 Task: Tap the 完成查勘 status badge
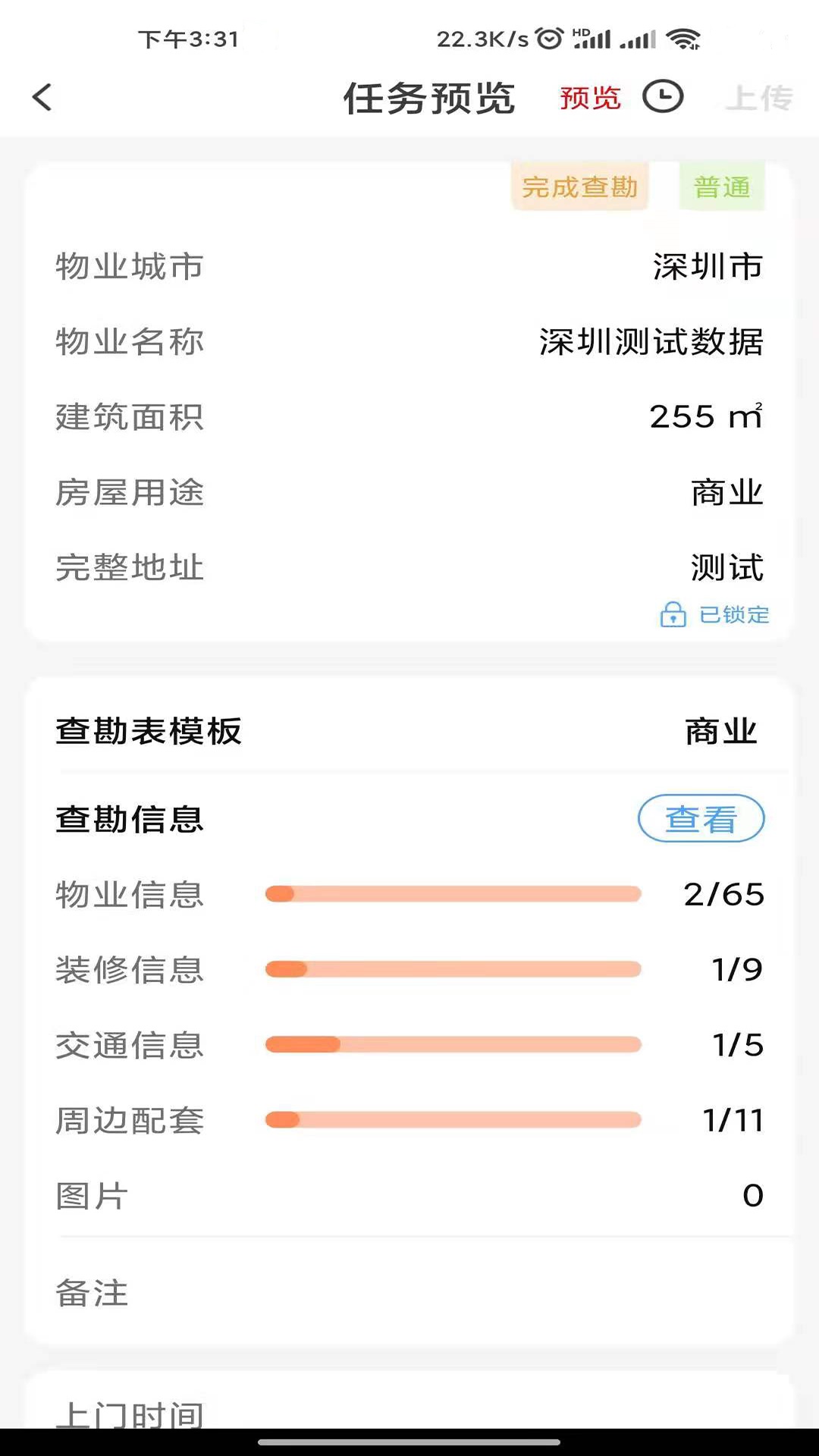[x=579, y=187]
